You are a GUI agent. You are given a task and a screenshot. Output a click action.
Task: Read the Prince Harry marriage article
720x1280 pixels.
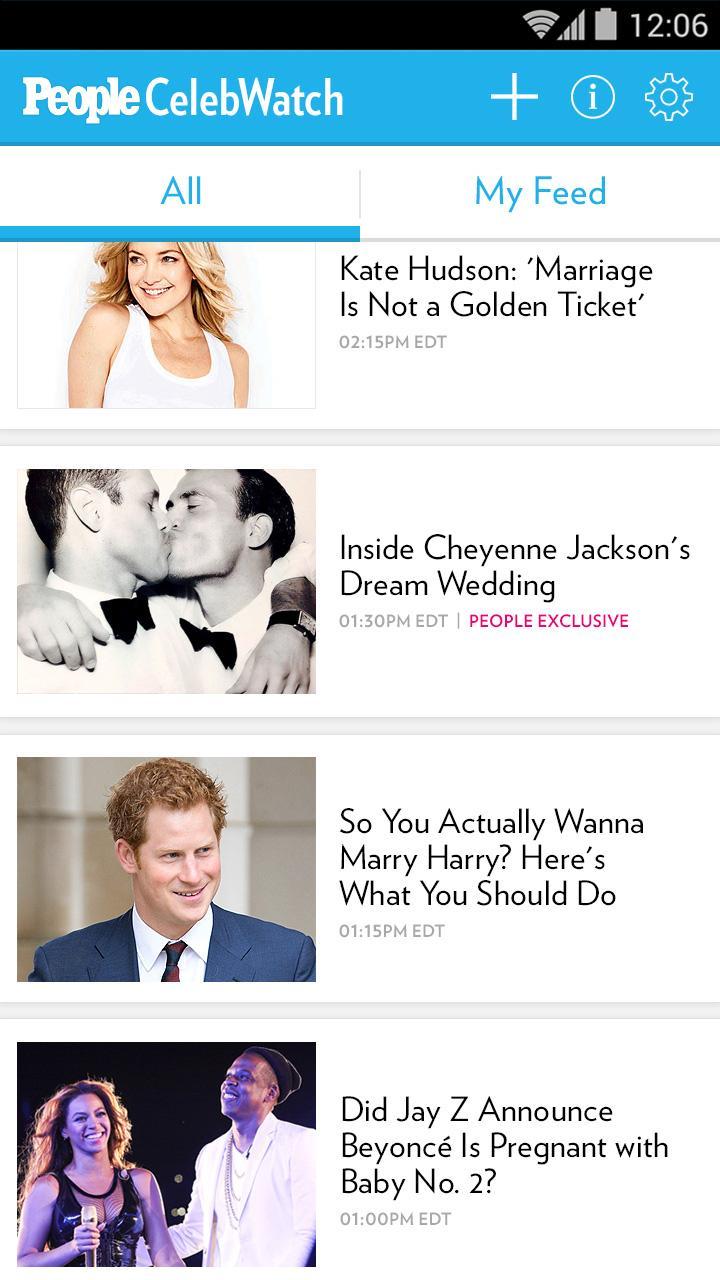click(493, 858)
